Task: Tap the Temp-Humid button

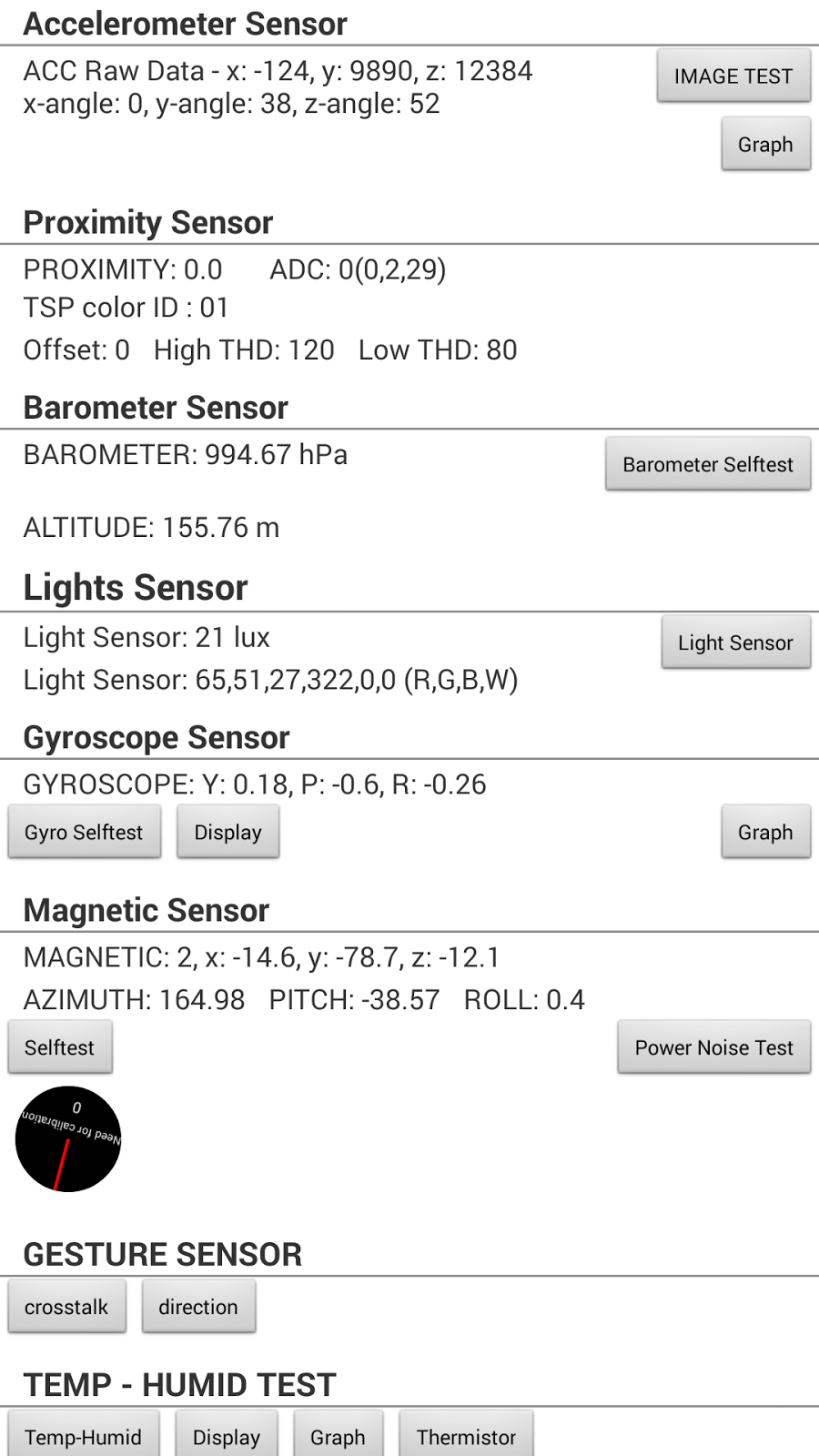Action: (84, 1436)
